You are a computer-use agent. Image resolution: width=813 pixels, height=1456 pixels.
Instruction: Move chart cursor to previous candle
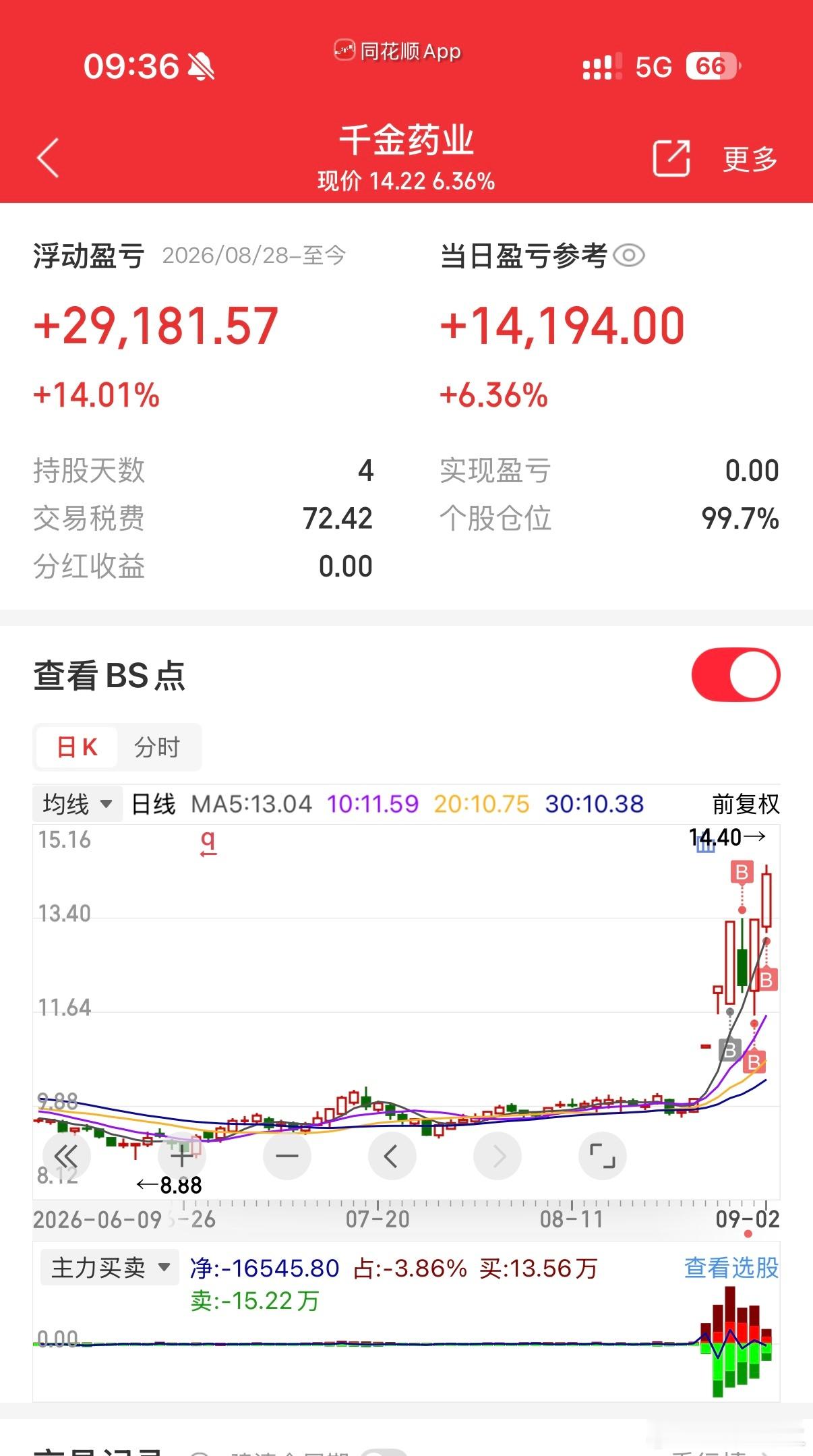coord(392,1156)
